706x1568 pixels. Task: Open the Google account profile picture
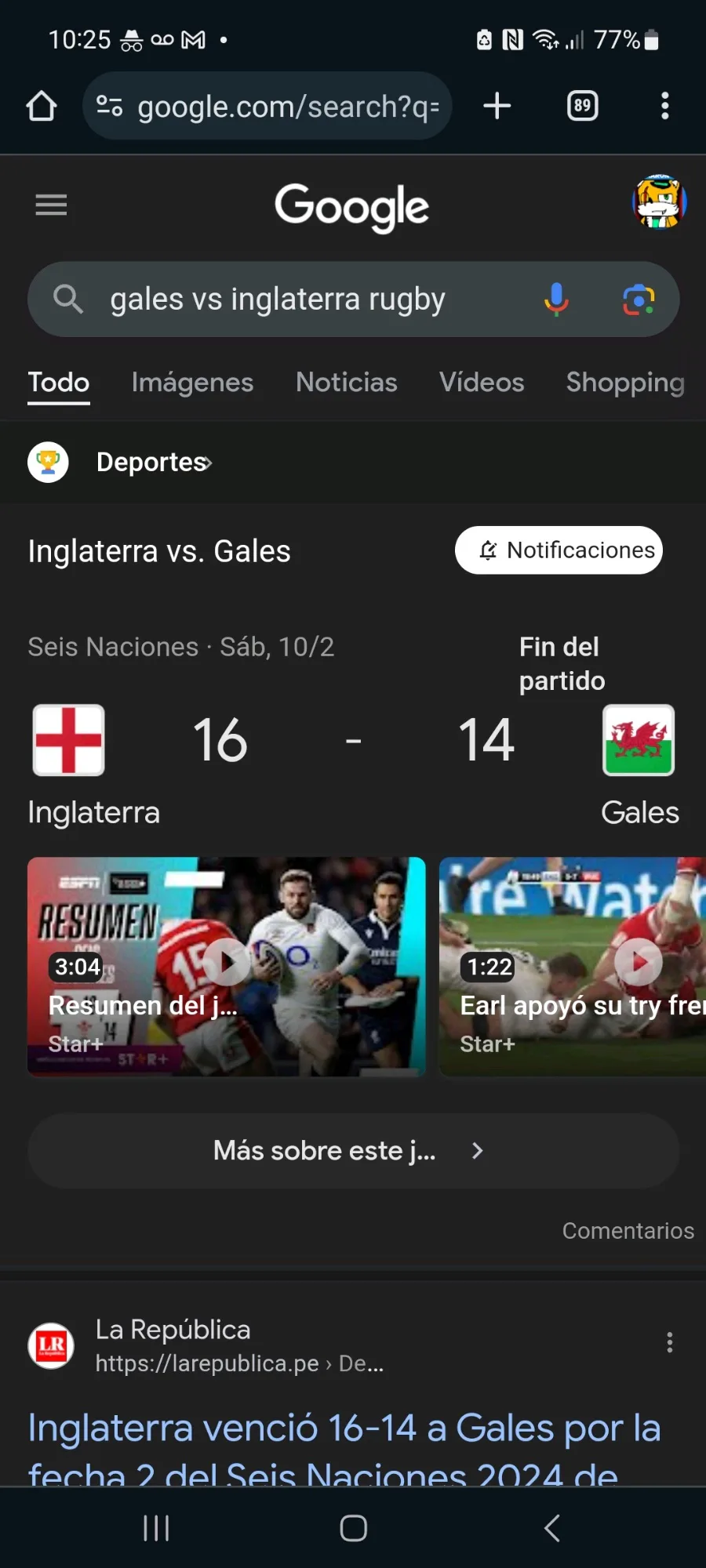pyautogui.click(x=660, y=202)
